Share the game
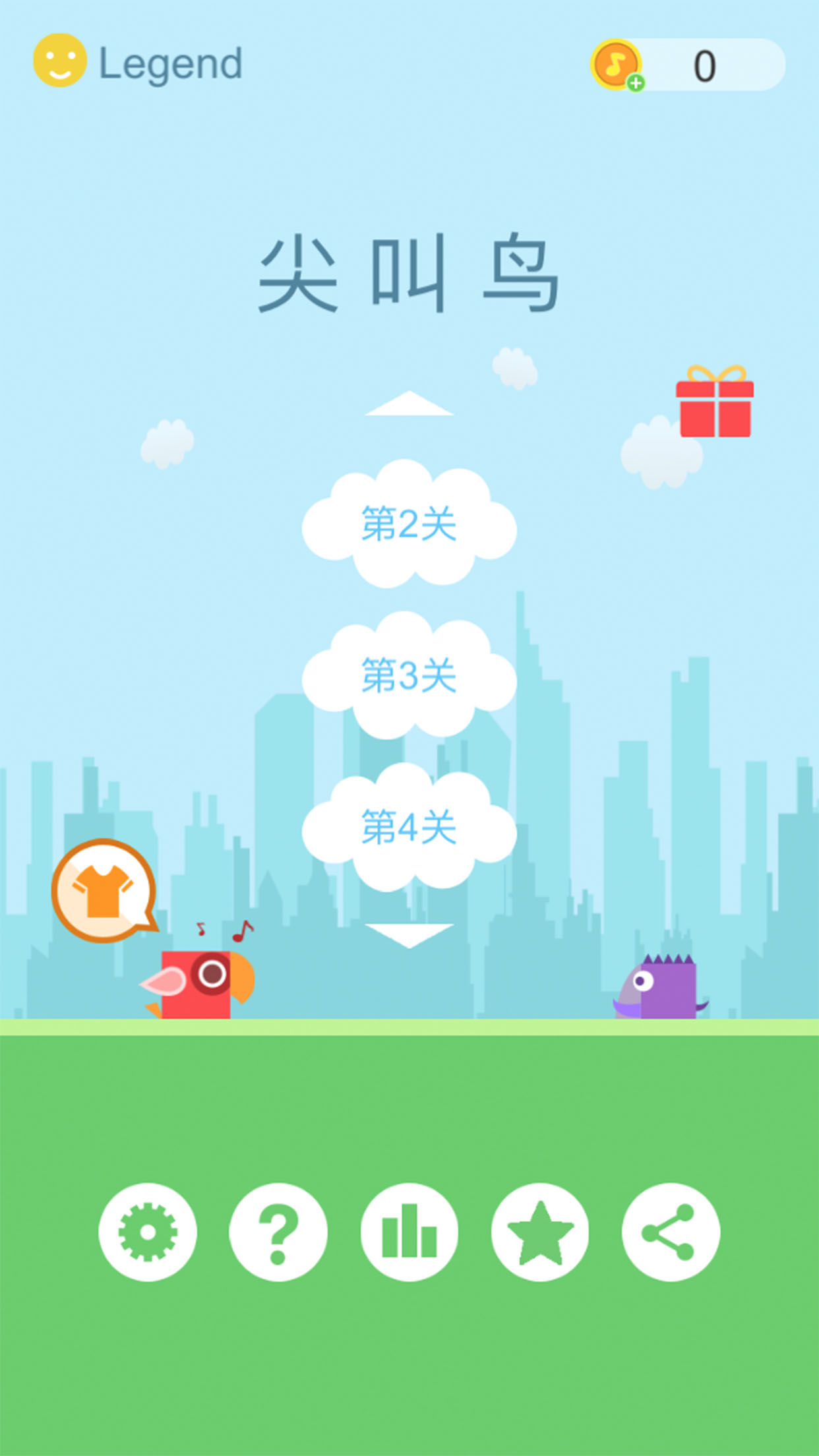The image size is (819, 1456). [x=671, y=1232]
